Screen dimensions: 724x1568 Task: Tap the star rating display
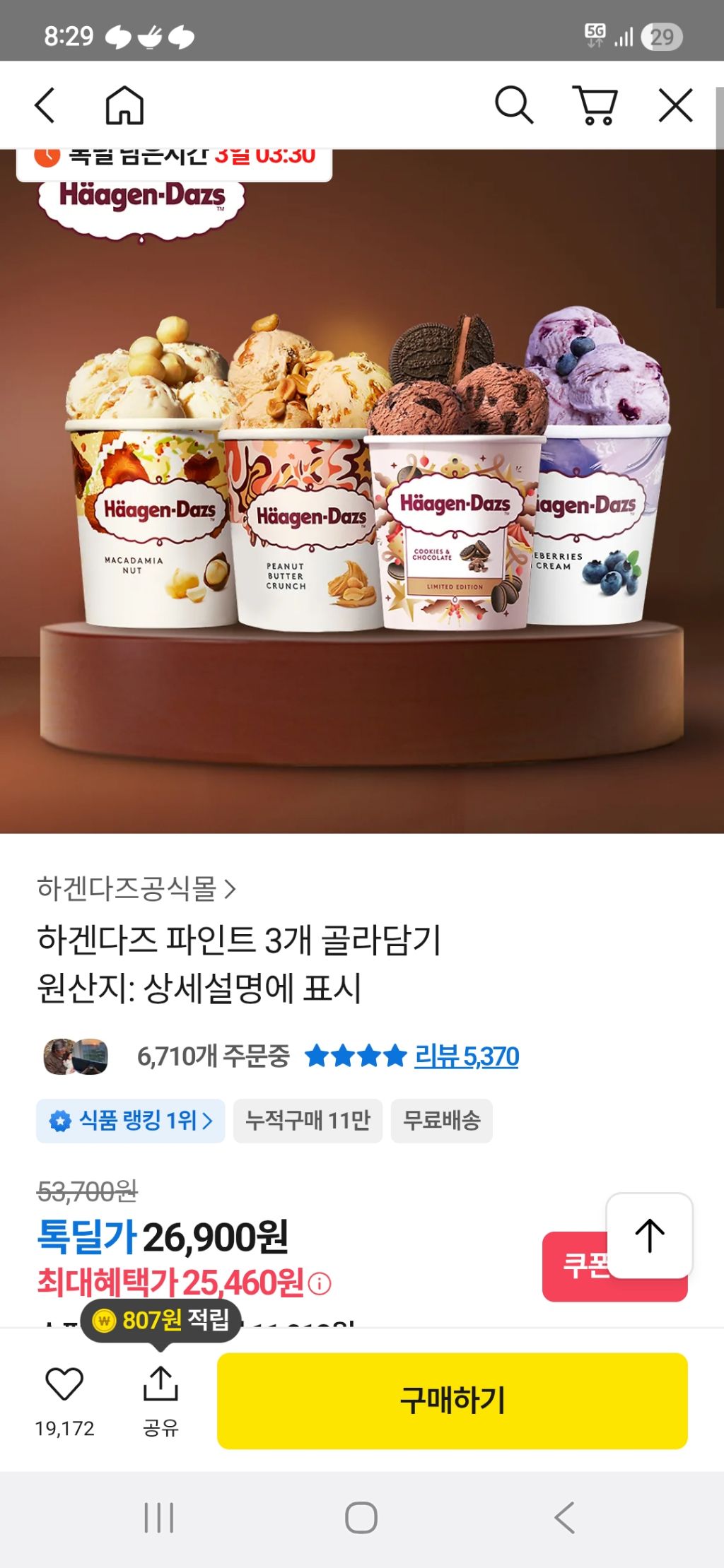point(354,1056)
